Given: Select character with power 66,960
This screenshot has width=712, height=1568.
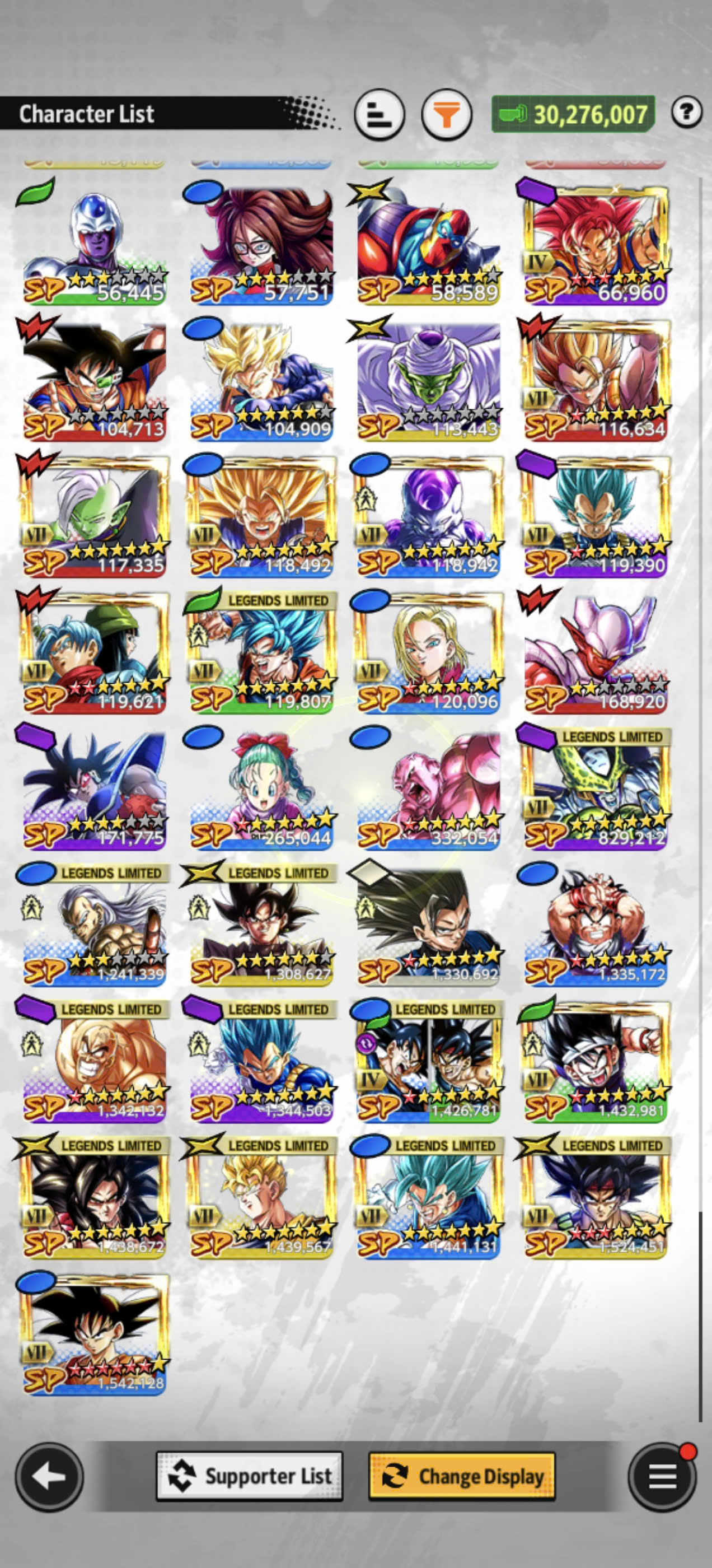Looking at the screenshot, I should 596,245.
